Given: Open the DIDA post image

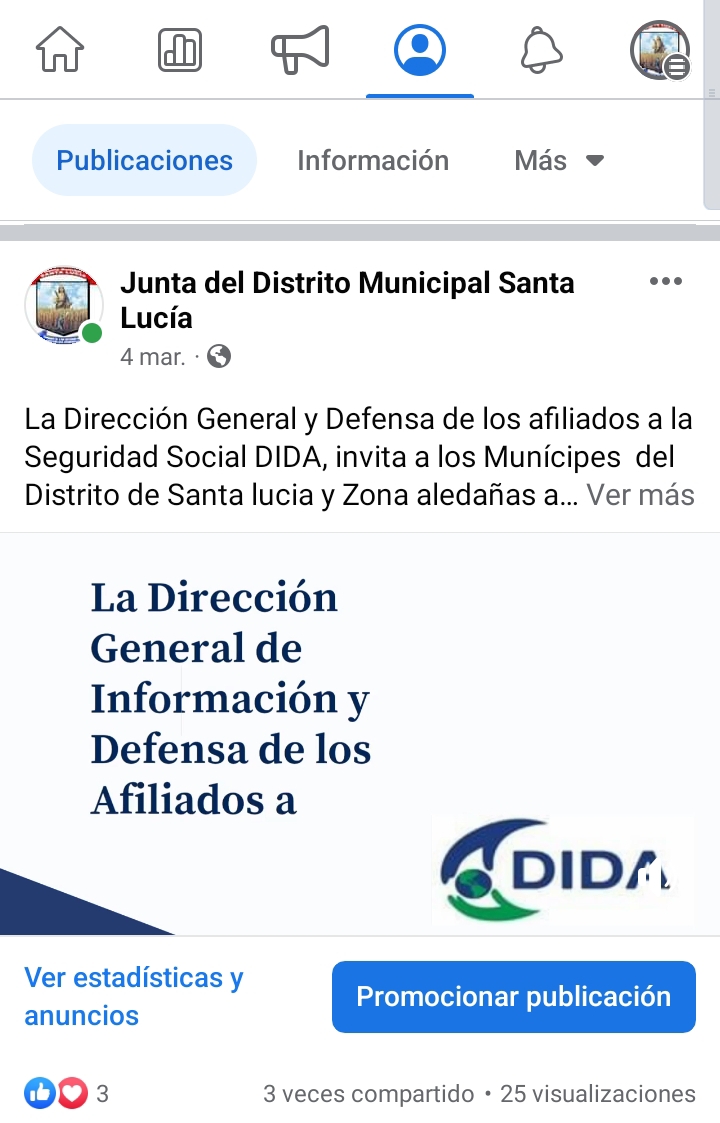Looking at the screenshot, I should coord(360,735).
